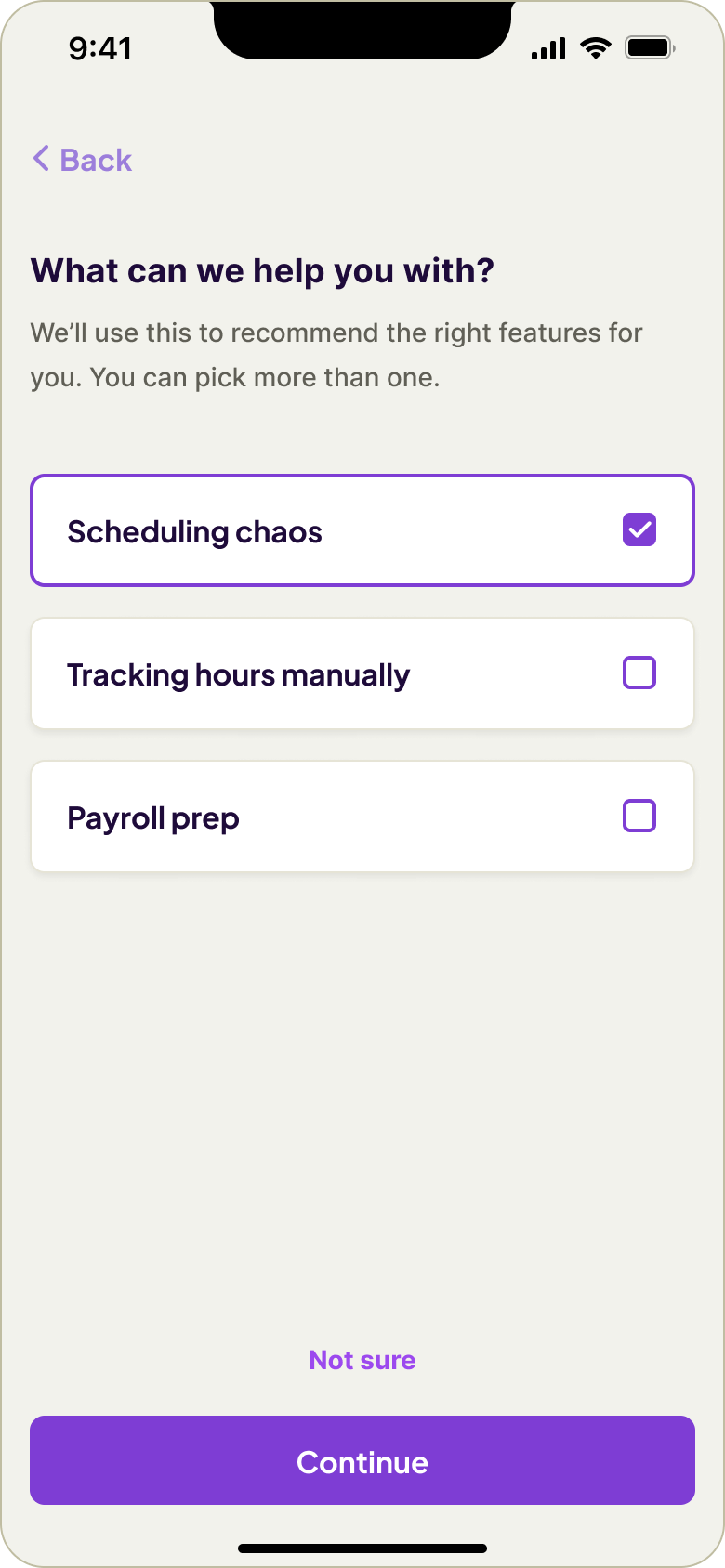
Task: Tap the heading What can we help you with
Action: [263, 270]
